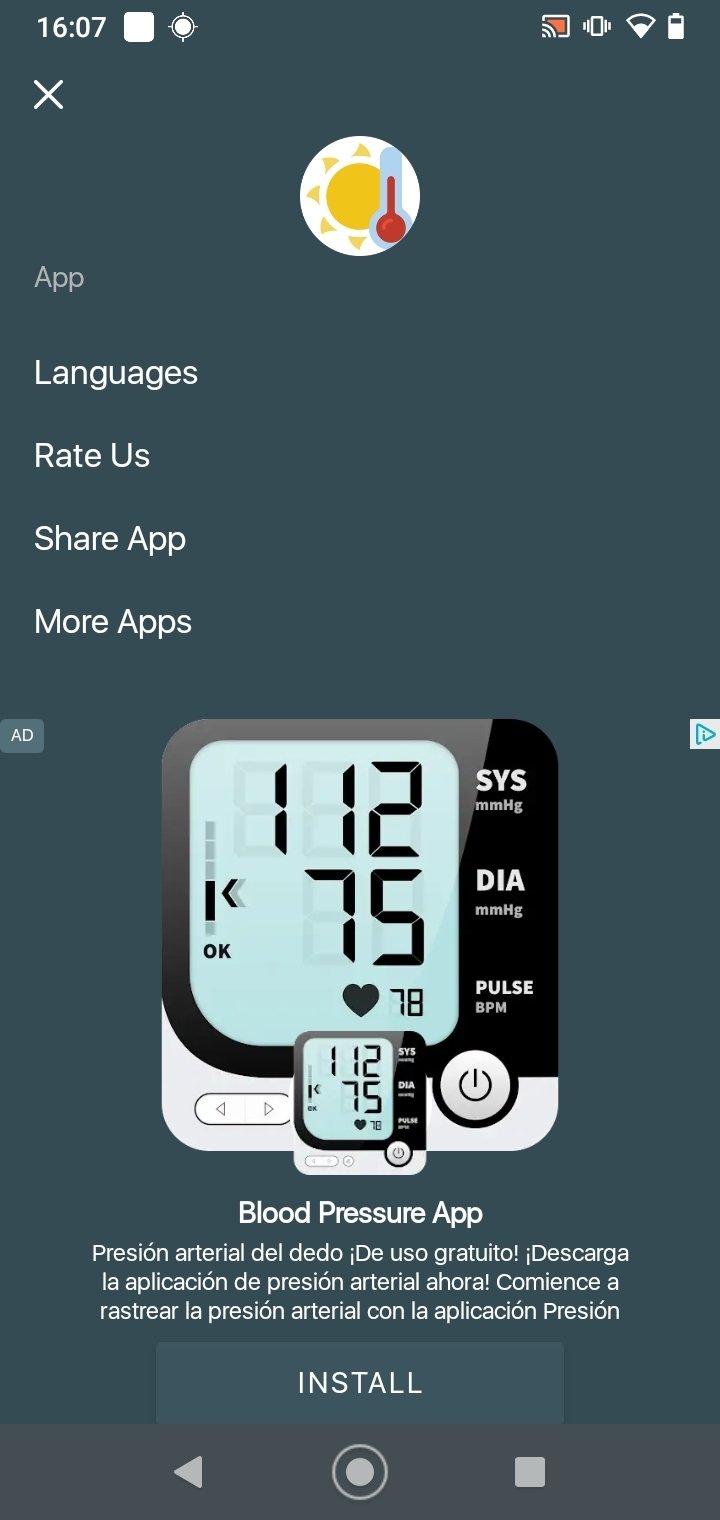Open the recent apps view
This screenshot has width=720, height=1520.
(x=530, y=1472)
